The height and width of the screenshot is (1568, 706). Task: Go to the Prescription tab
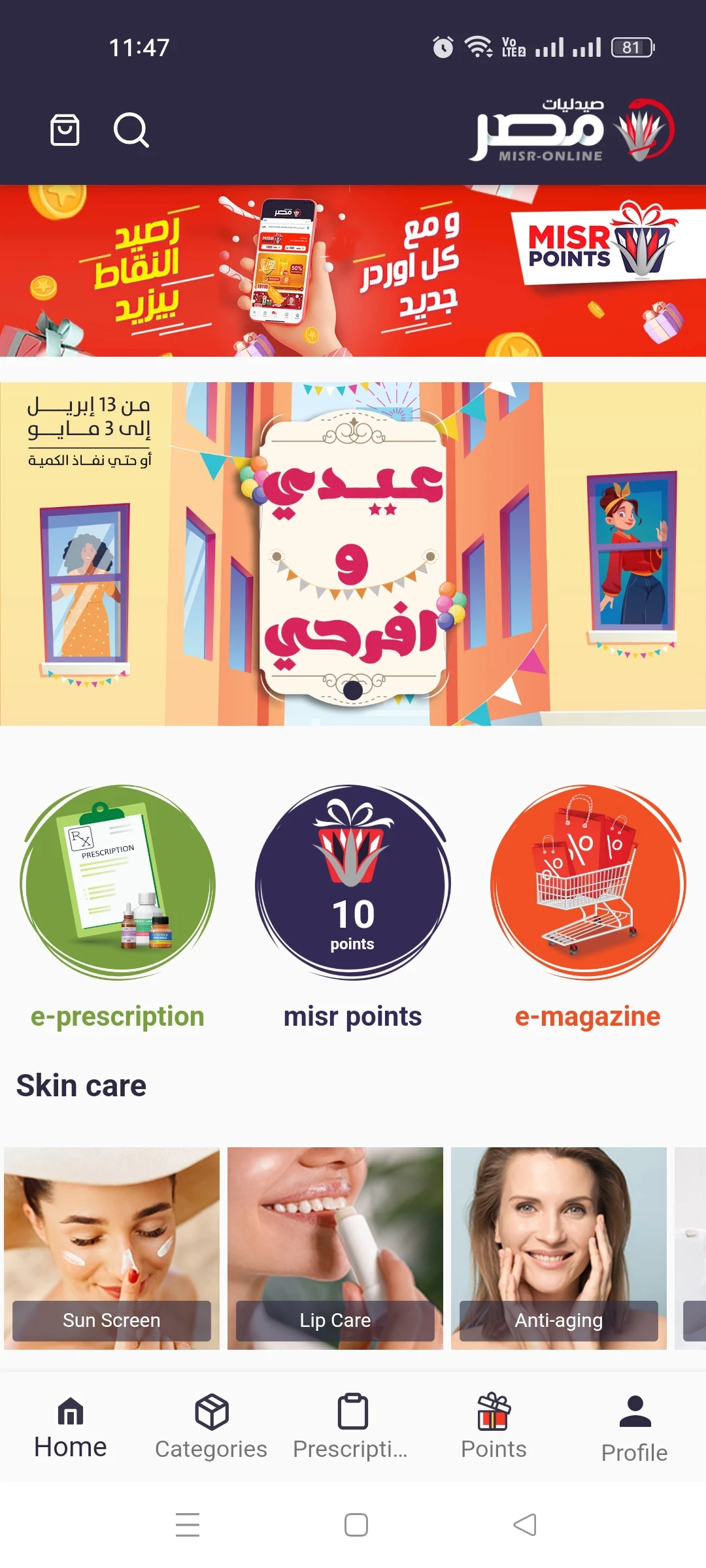coord(352,1428)
